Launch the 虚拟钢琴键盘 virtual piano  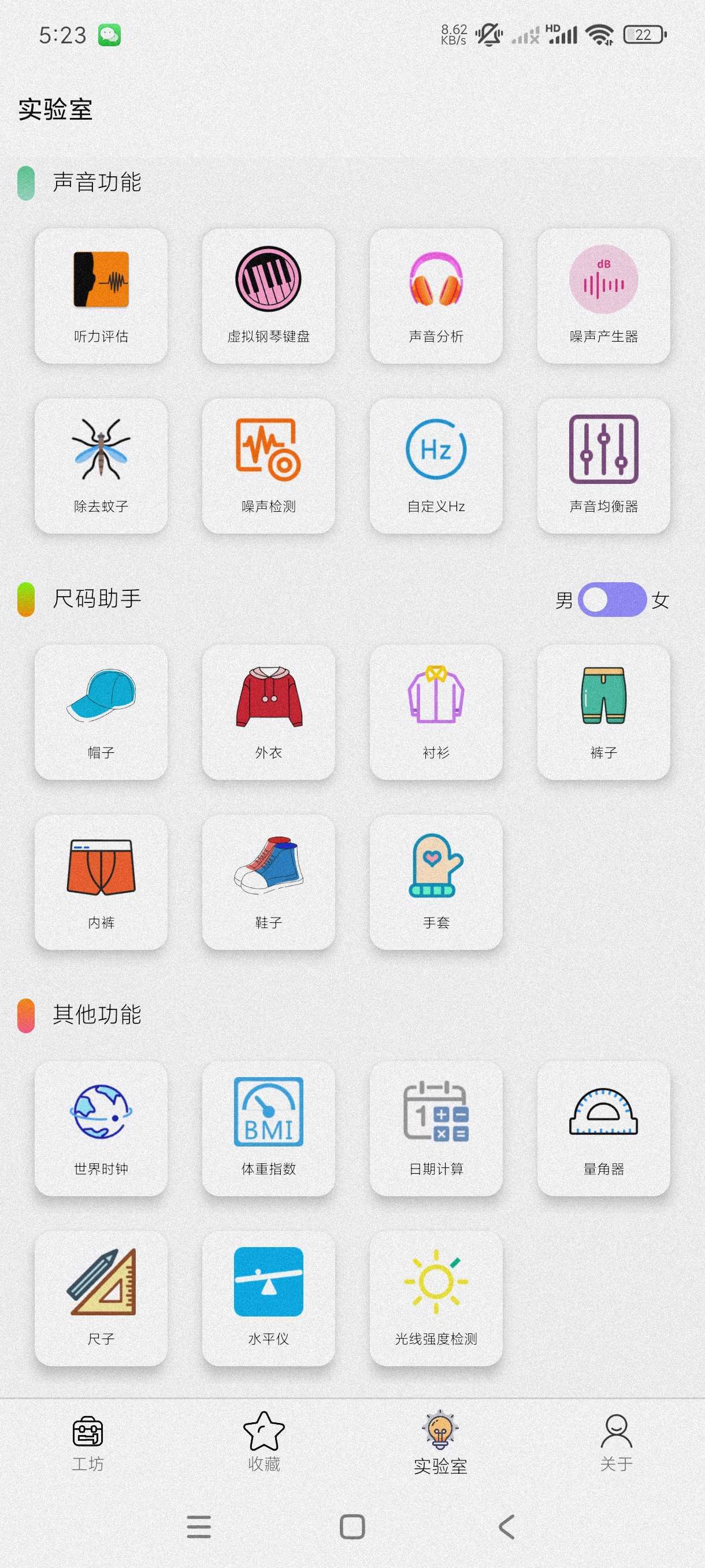[268, 296]
